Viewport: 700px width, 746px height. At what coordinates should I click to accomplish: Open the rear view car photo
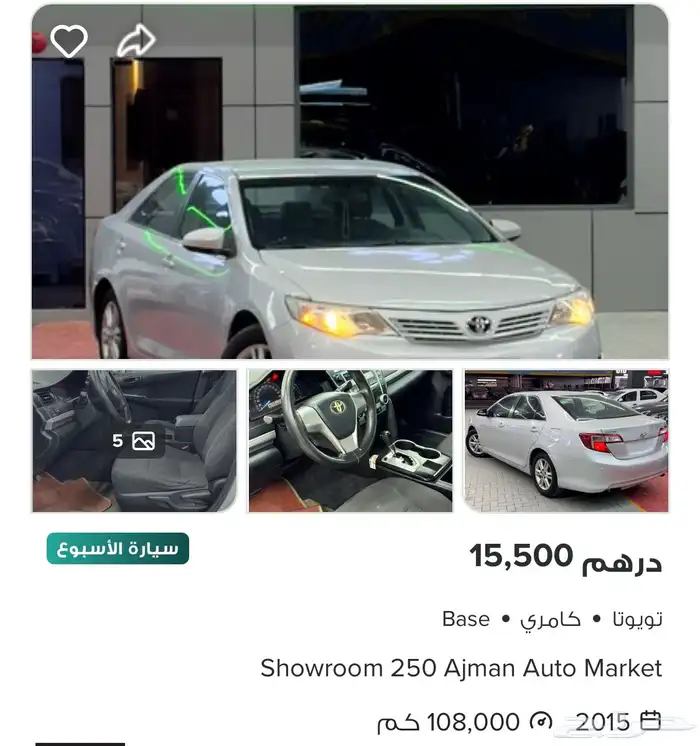click(566, 441)
